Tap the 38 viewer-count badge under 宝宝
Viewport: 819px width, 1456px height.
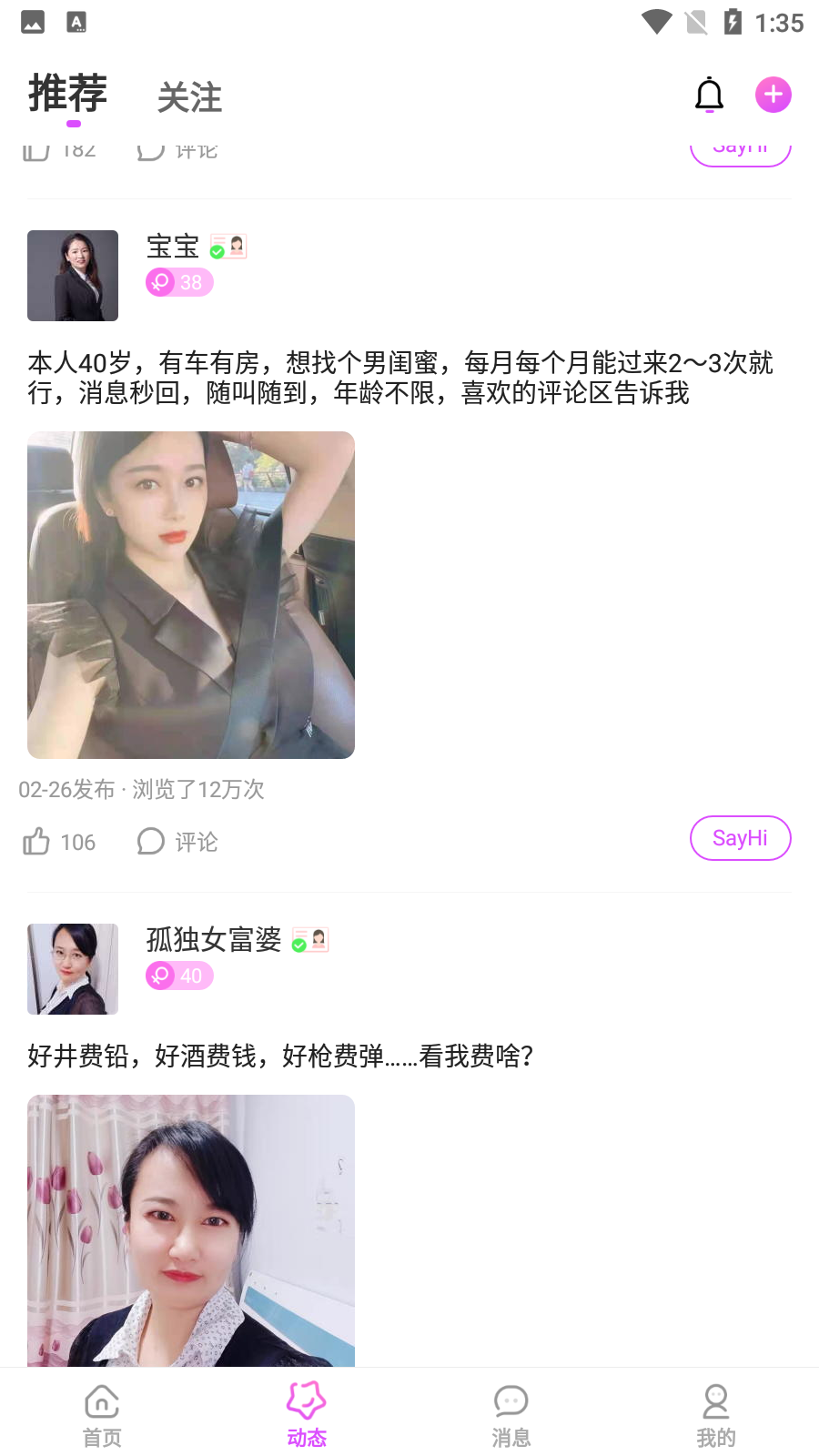[x=179, y=283]
